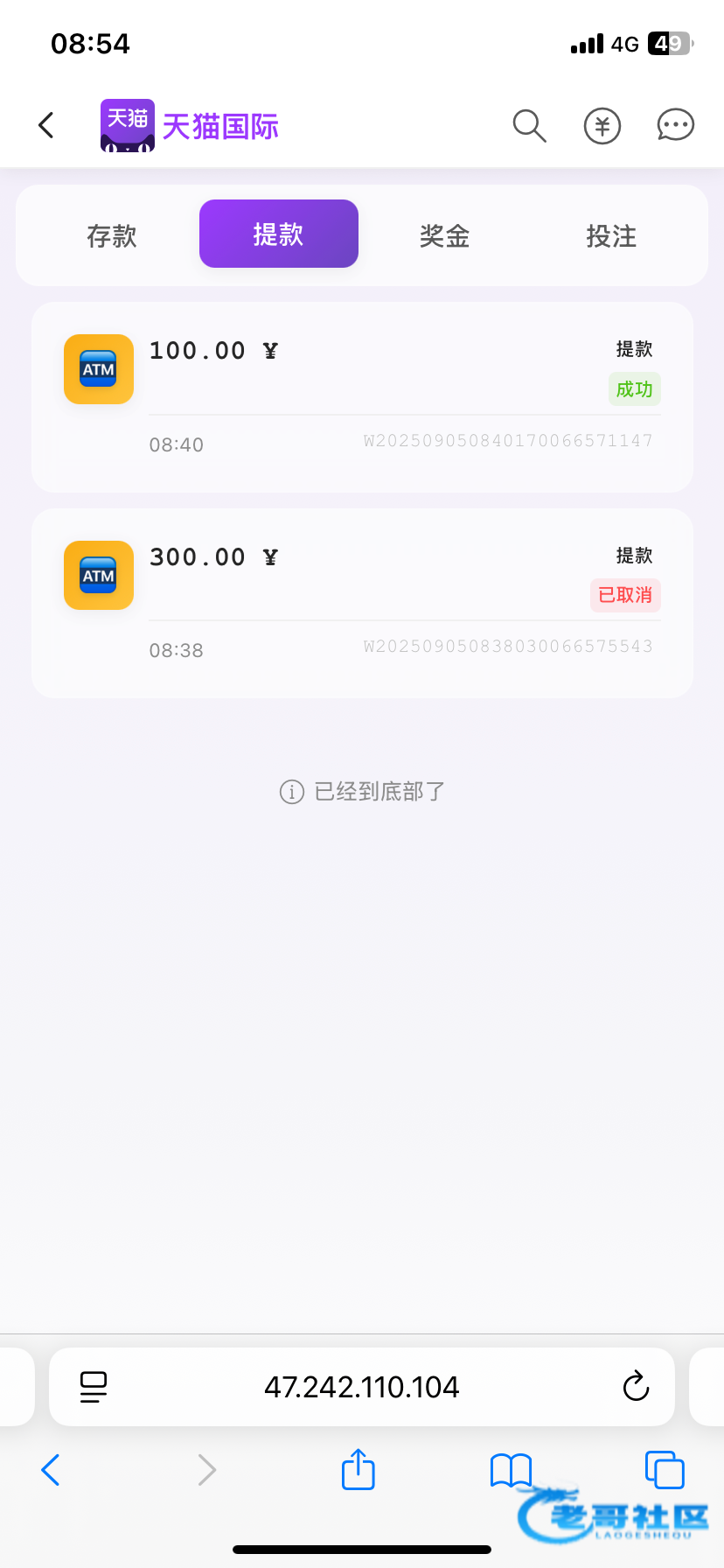Image resolution: width=724 pixels, height=1568 pixels.
Task: Open Safari page settings menu
Action: pyautogui.click(x=94, y=1387)
